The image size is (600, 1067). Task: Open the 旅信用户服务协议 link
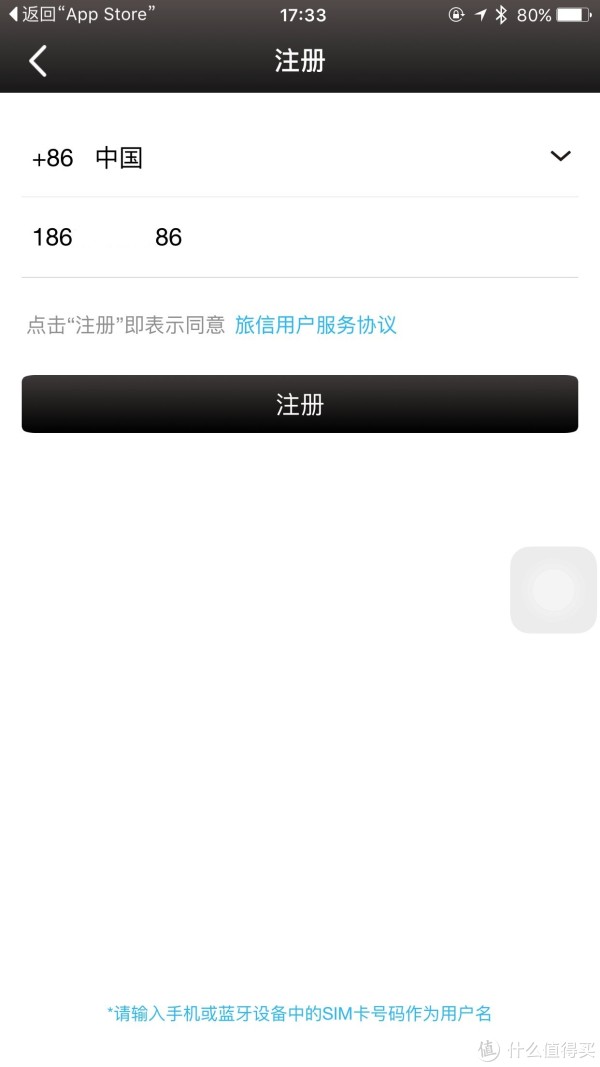tap(316, 325)
